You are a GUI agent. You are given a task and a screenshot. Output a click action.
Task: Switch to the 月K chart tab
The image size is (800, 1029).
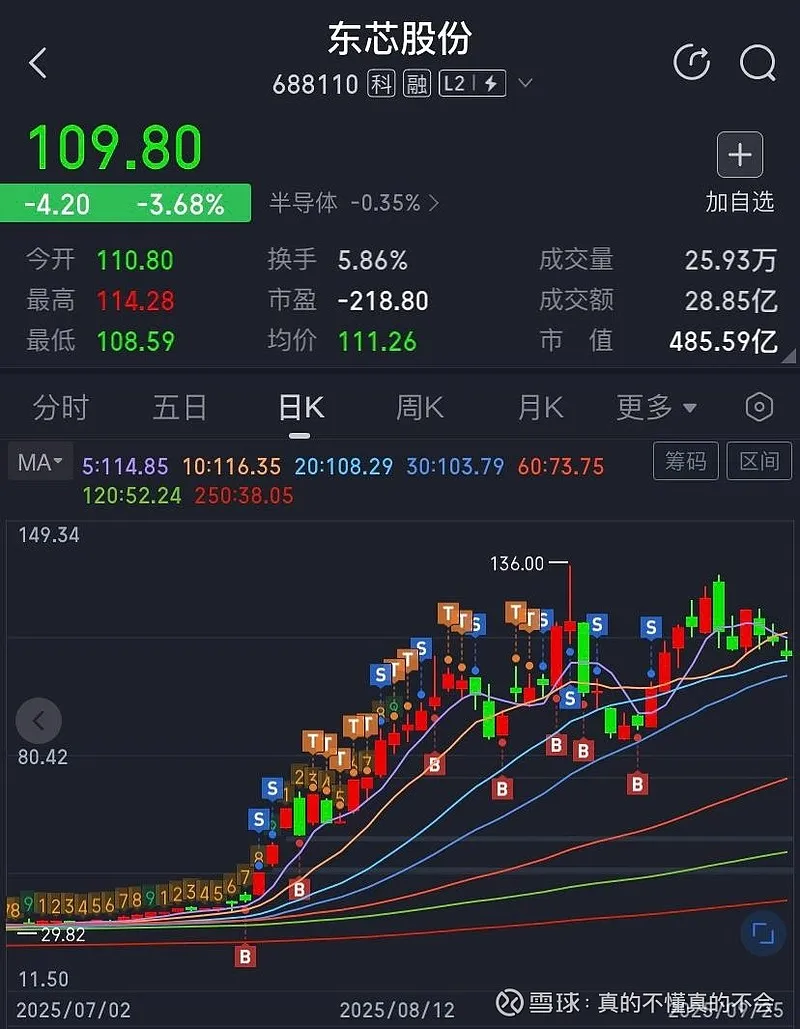pyautogui.click(x=540, y=407)
